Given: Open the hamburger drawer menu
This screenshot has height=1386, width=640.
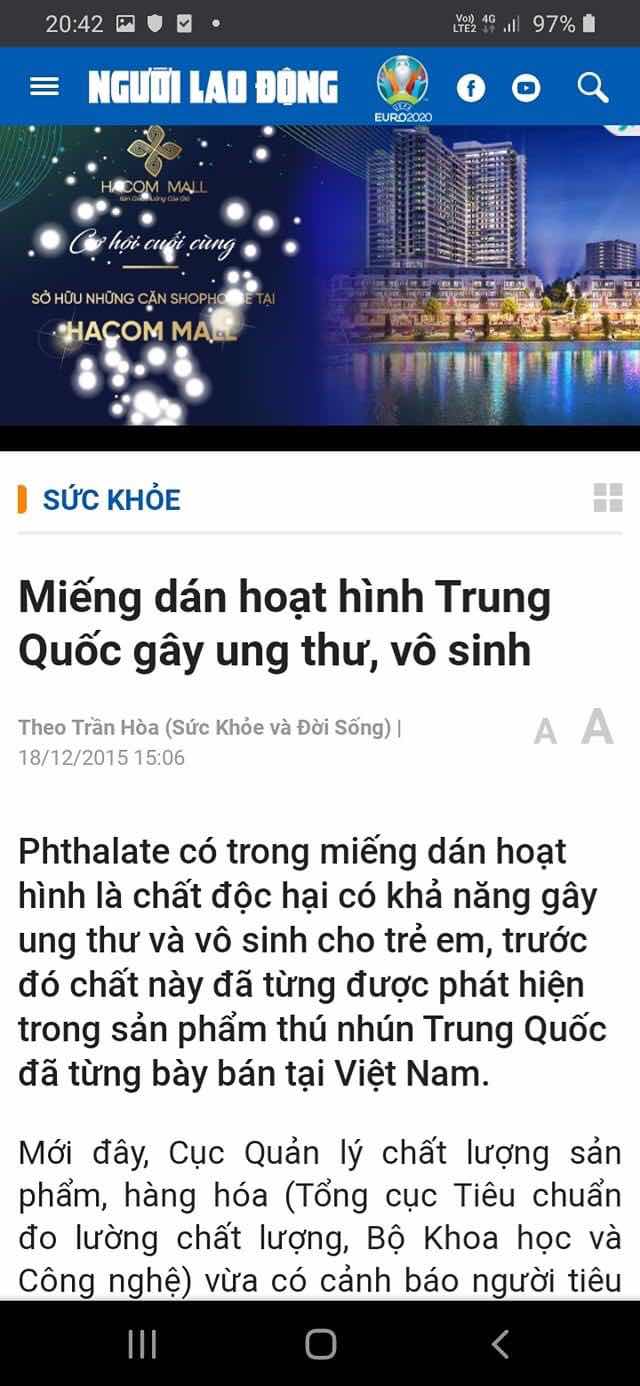Looking at the screenshot, I should tap(44, 87).
